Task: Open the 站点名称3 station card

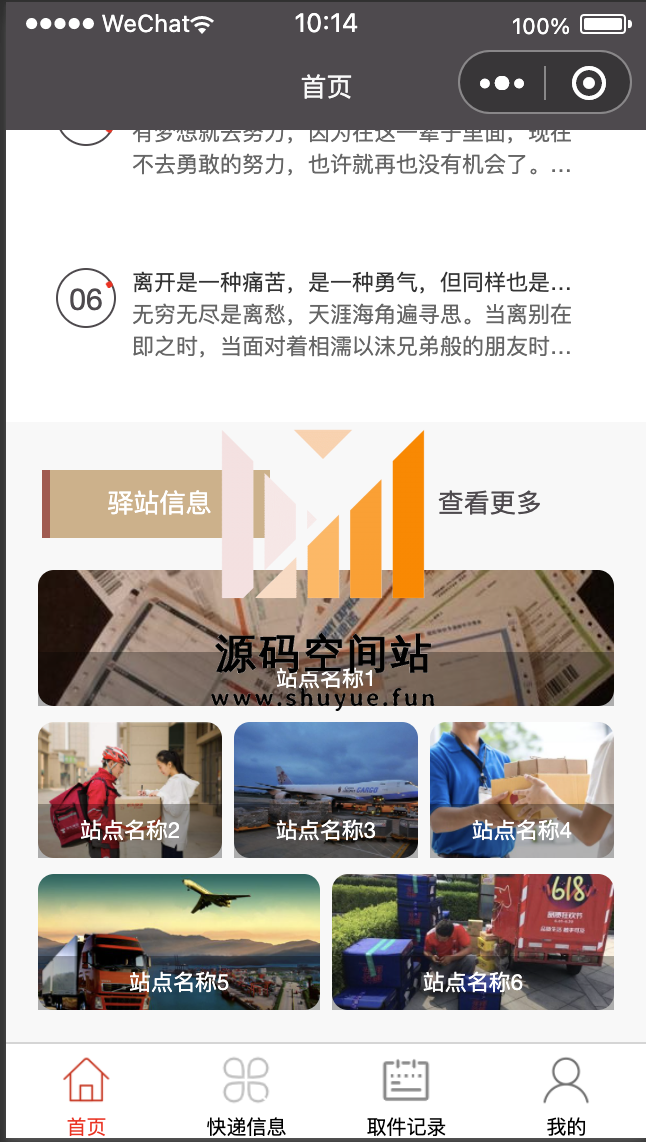Action: coord(326,790)
